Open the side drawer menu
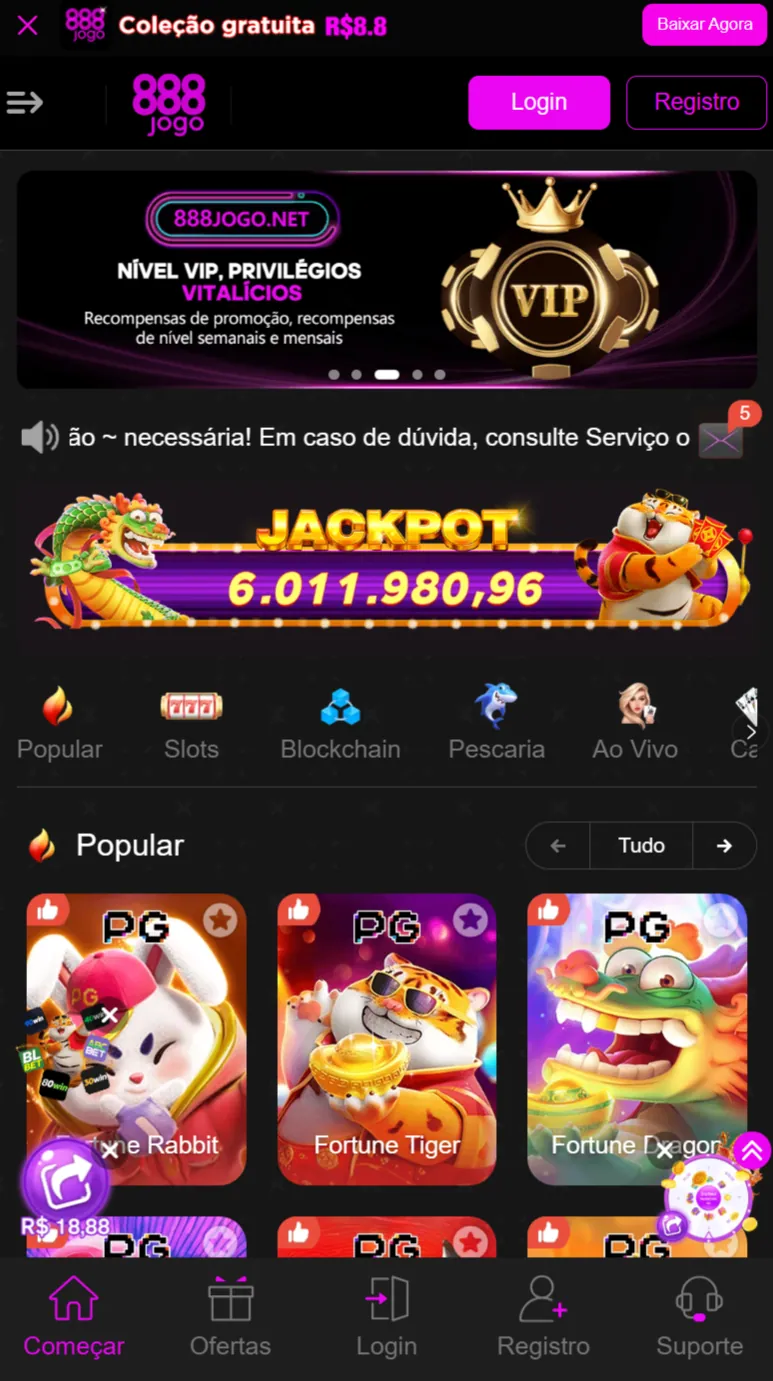The height and width of the screenshot is (1381, 773). pos(25,102)
